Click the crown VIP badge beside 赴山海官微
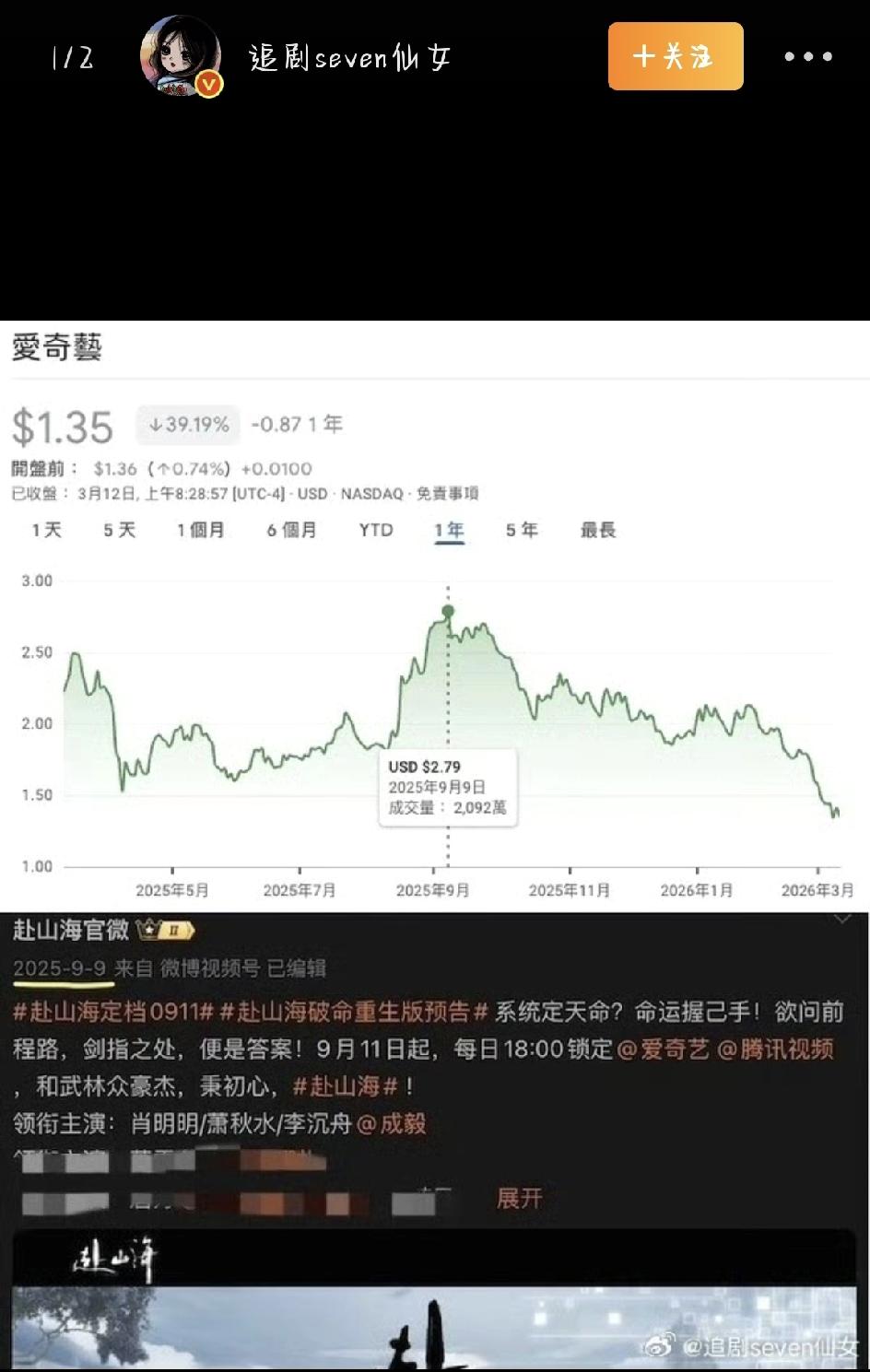 pyautogui.click(x=147, y=929)
